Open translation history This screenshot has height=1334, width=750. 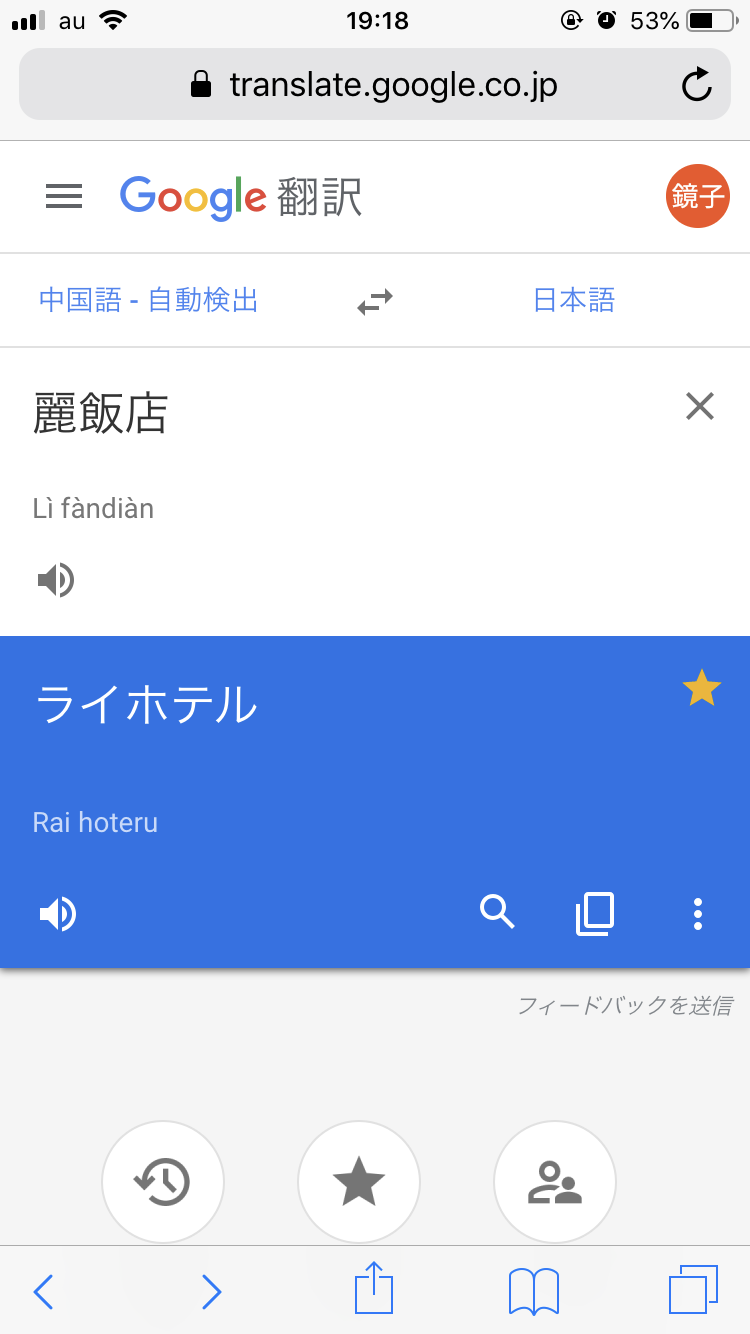tap(163, 1182)
